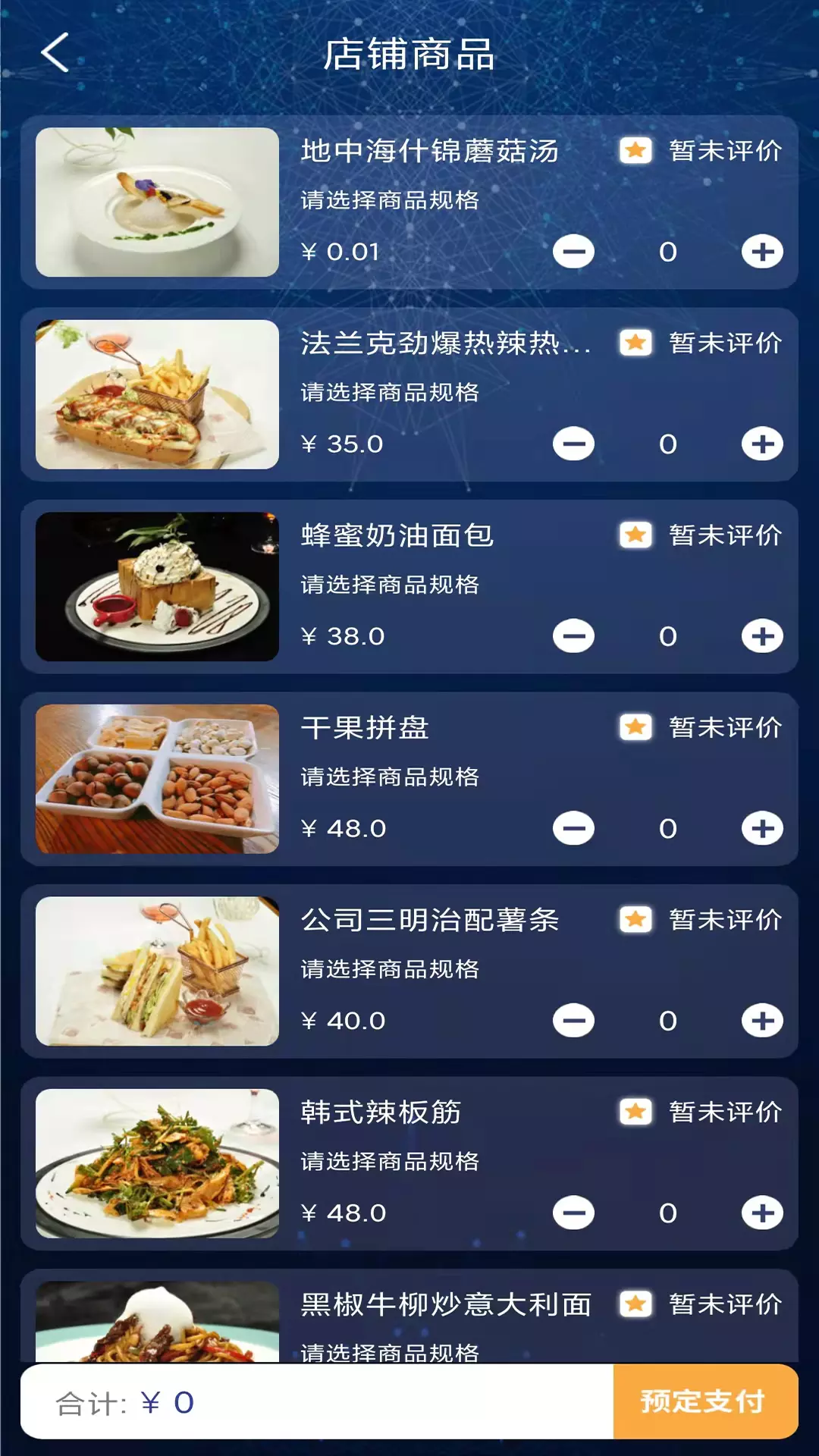Screen dimensions: 819x1456
Task: Tap minus for 干果拼盘
Action: 573,828
